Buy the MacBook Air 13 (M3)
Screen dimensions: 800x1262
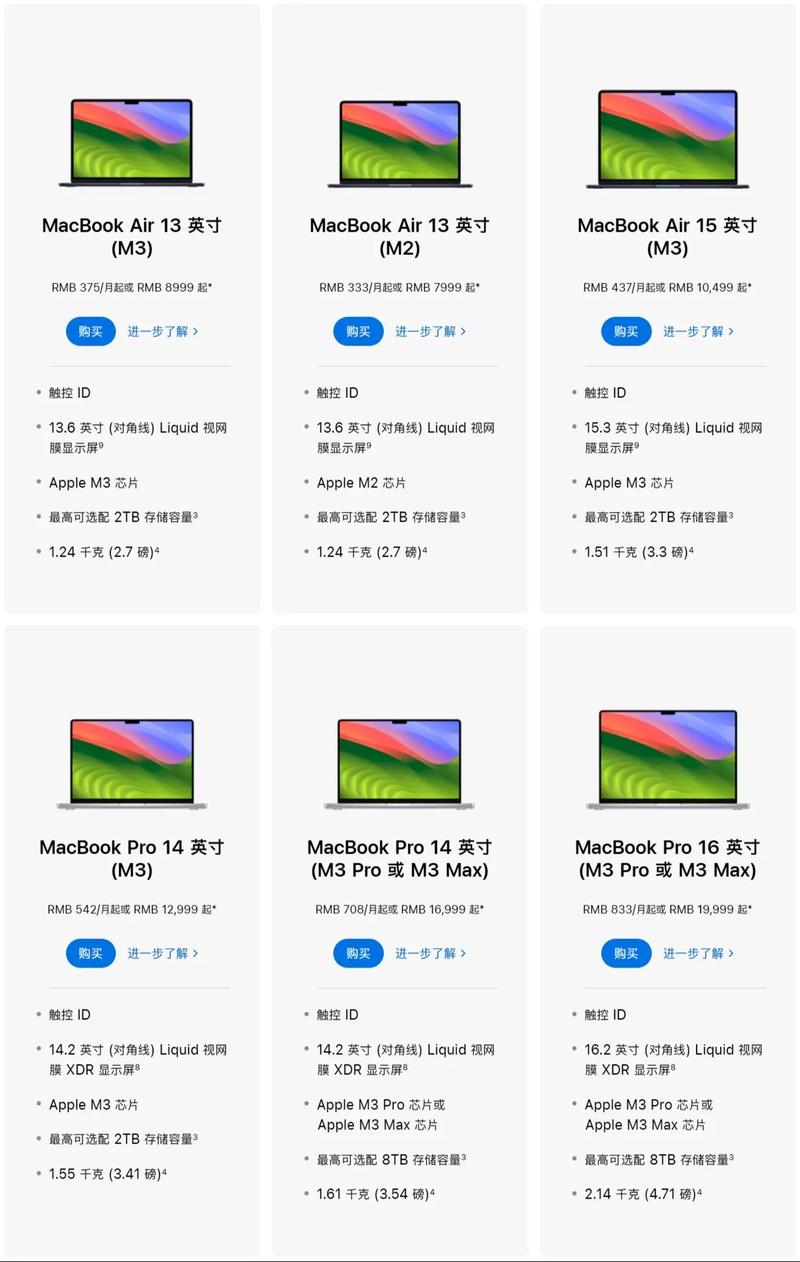[x=91, y=331]
